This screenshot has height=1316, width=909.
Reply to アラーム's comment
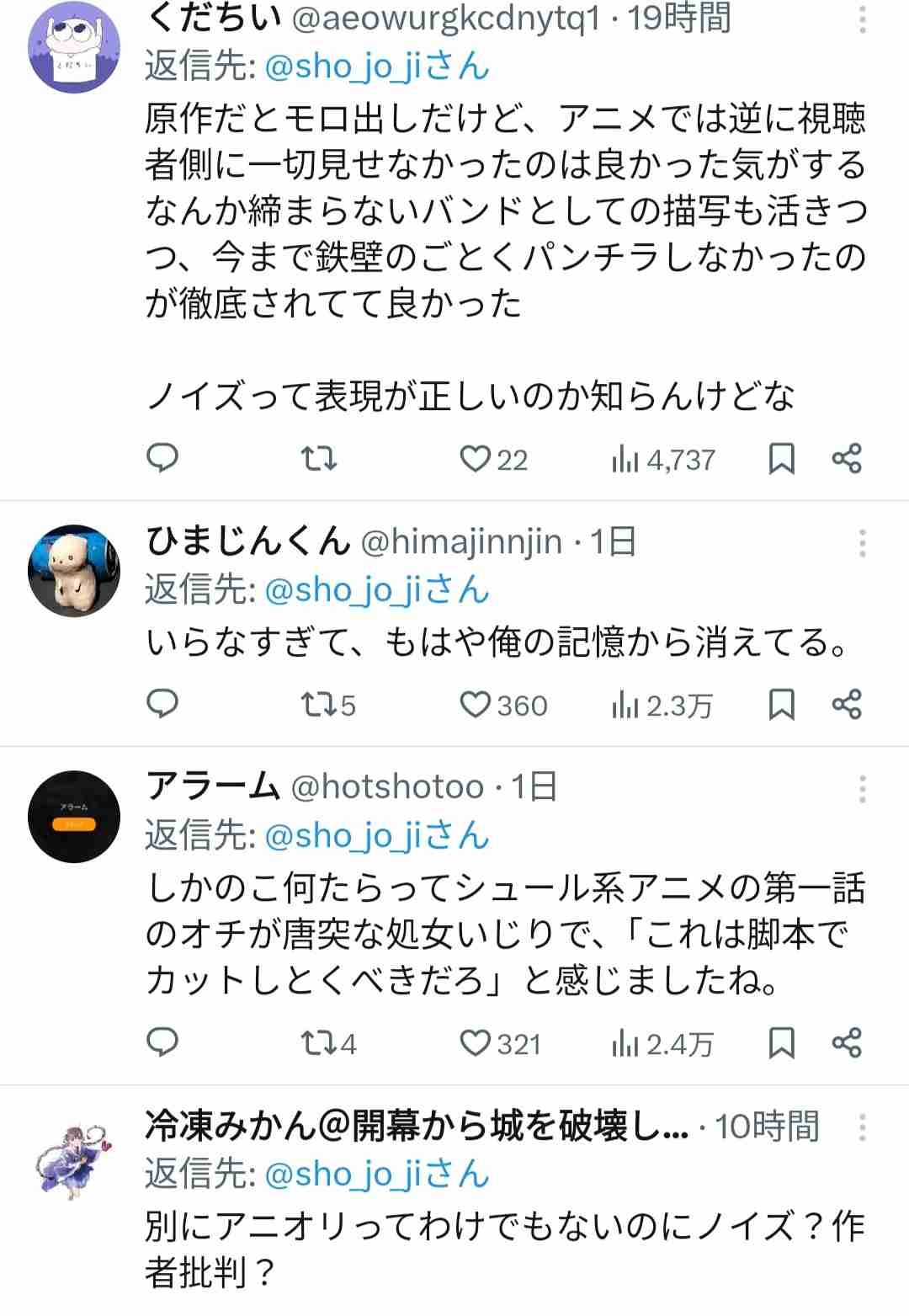click(162, 1042)
